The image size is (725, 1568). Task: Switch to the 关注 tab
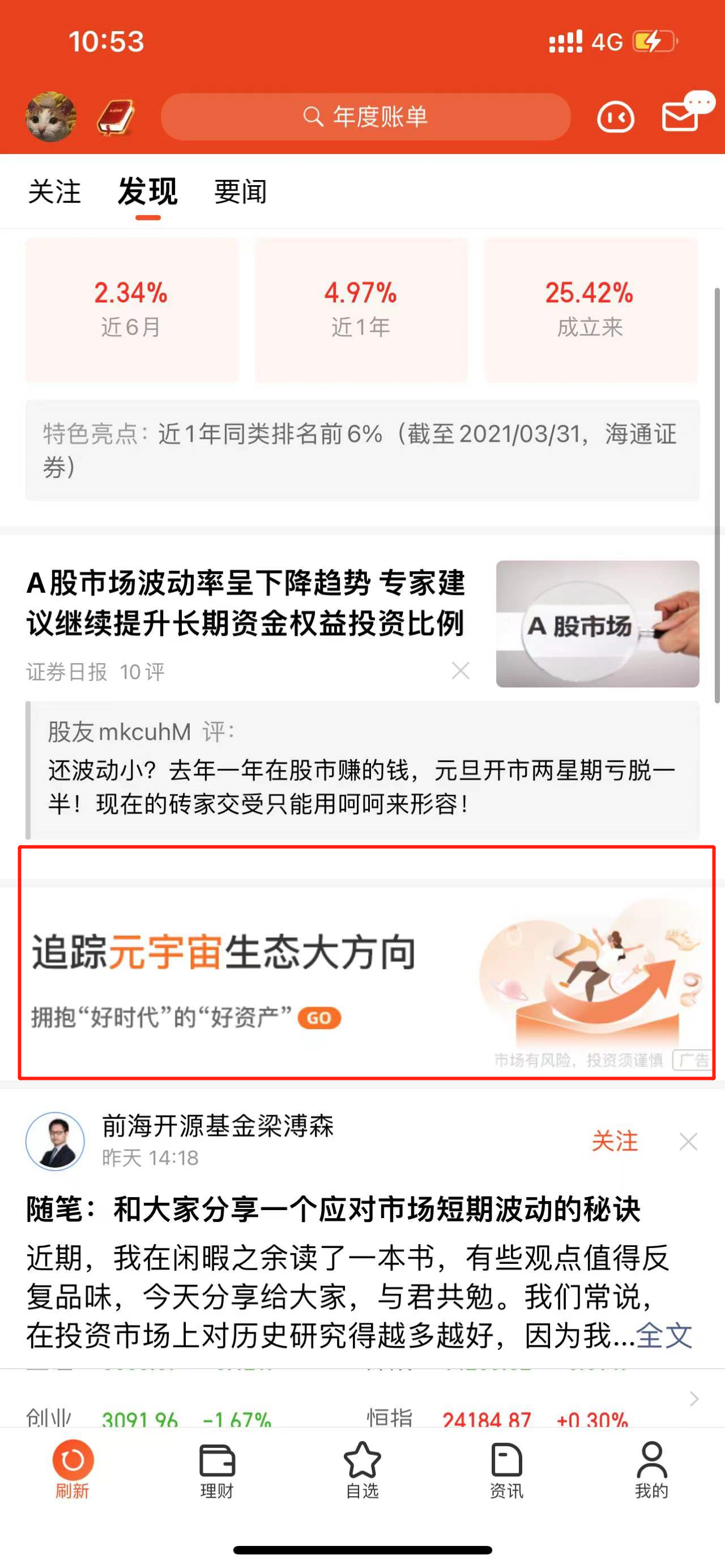(54, 192)
